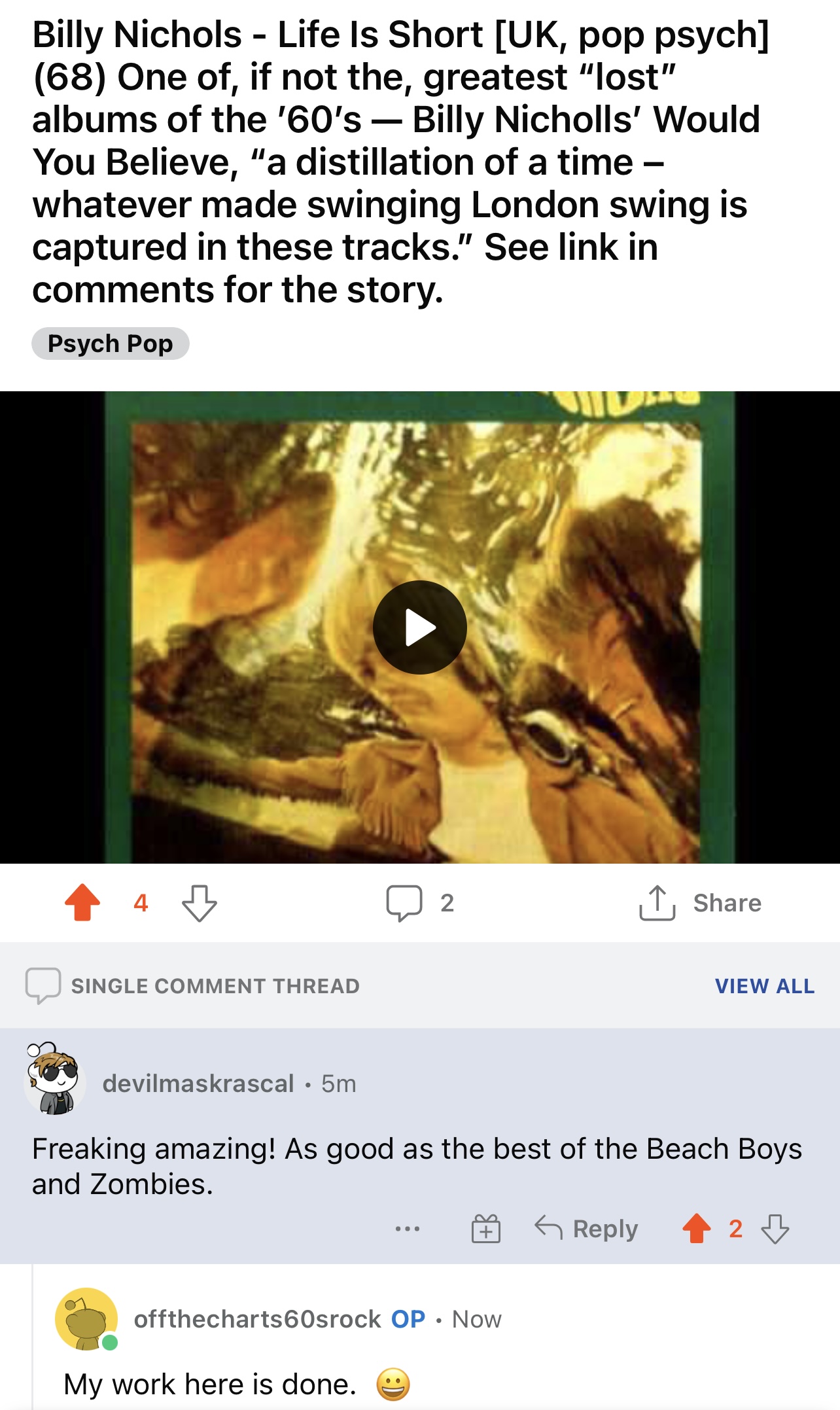This screenshot has height=1410, width=840.
Task: Reply to devilmaskrascal's comment
Action: pyautogui.click(x=587, y=1229)
